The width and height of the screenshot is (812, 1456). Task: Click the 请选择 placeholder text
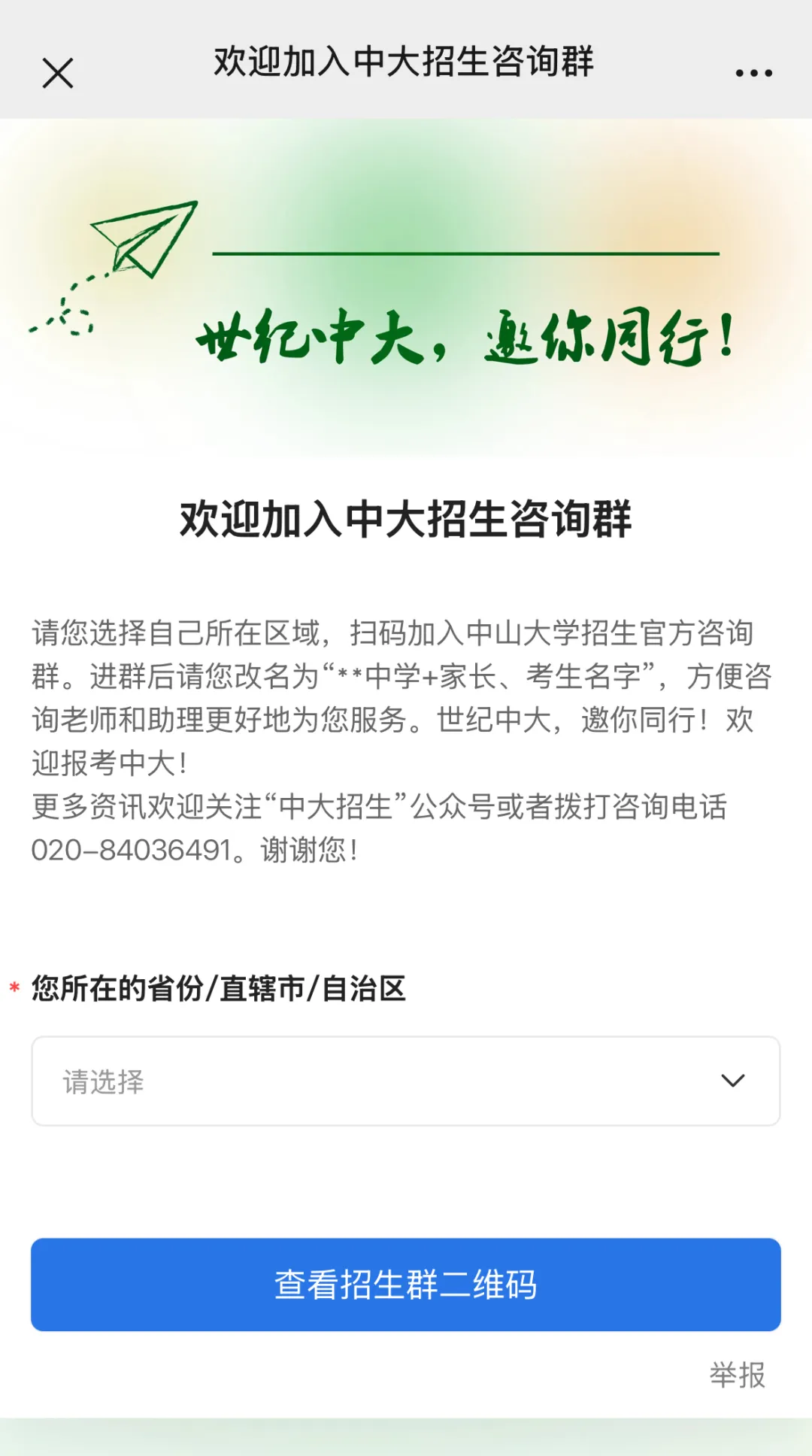[101, 1081]
